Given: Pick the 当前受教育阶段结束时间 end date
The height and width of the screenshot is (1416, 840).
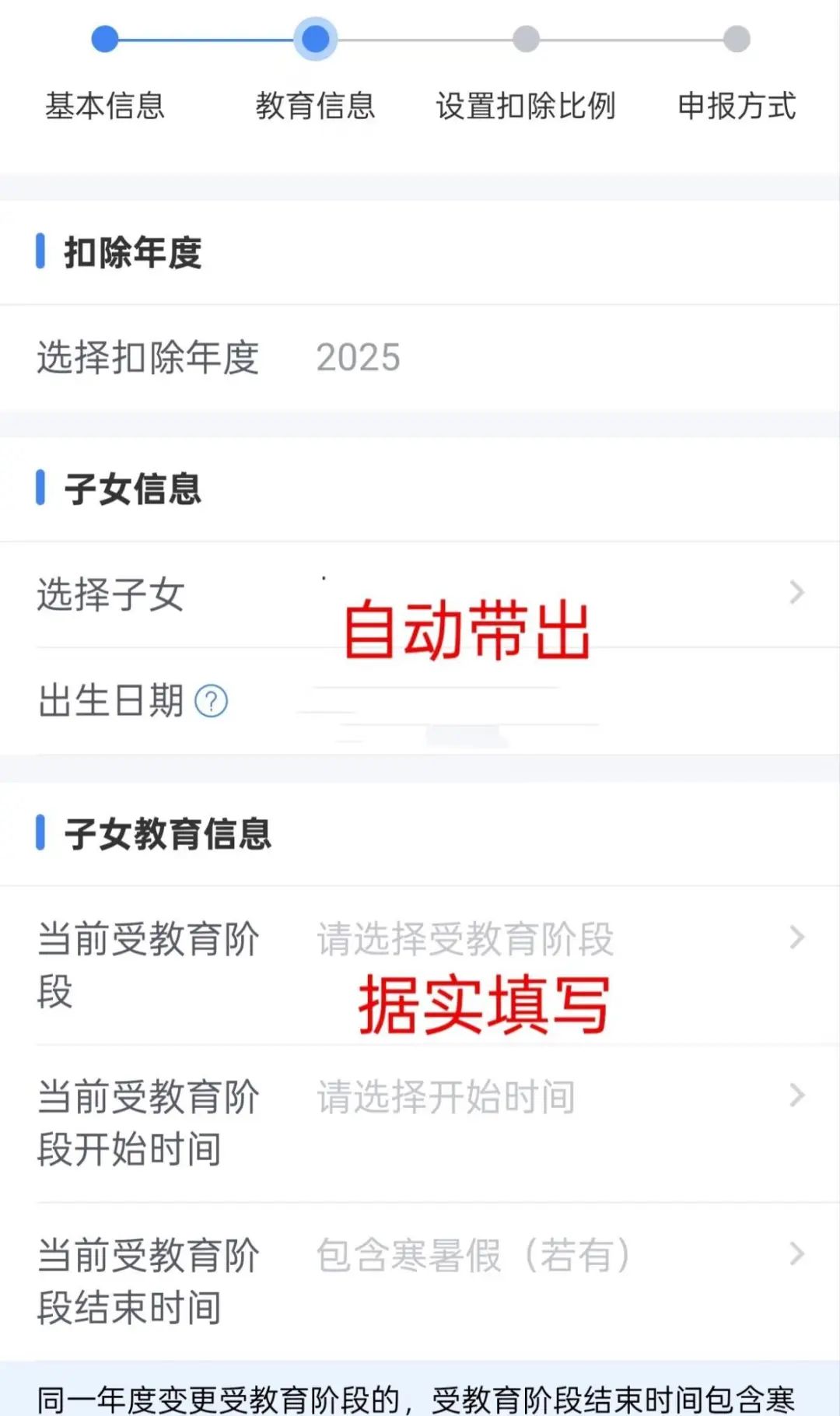Looking at the screenshot, I should pos(473,1255).
